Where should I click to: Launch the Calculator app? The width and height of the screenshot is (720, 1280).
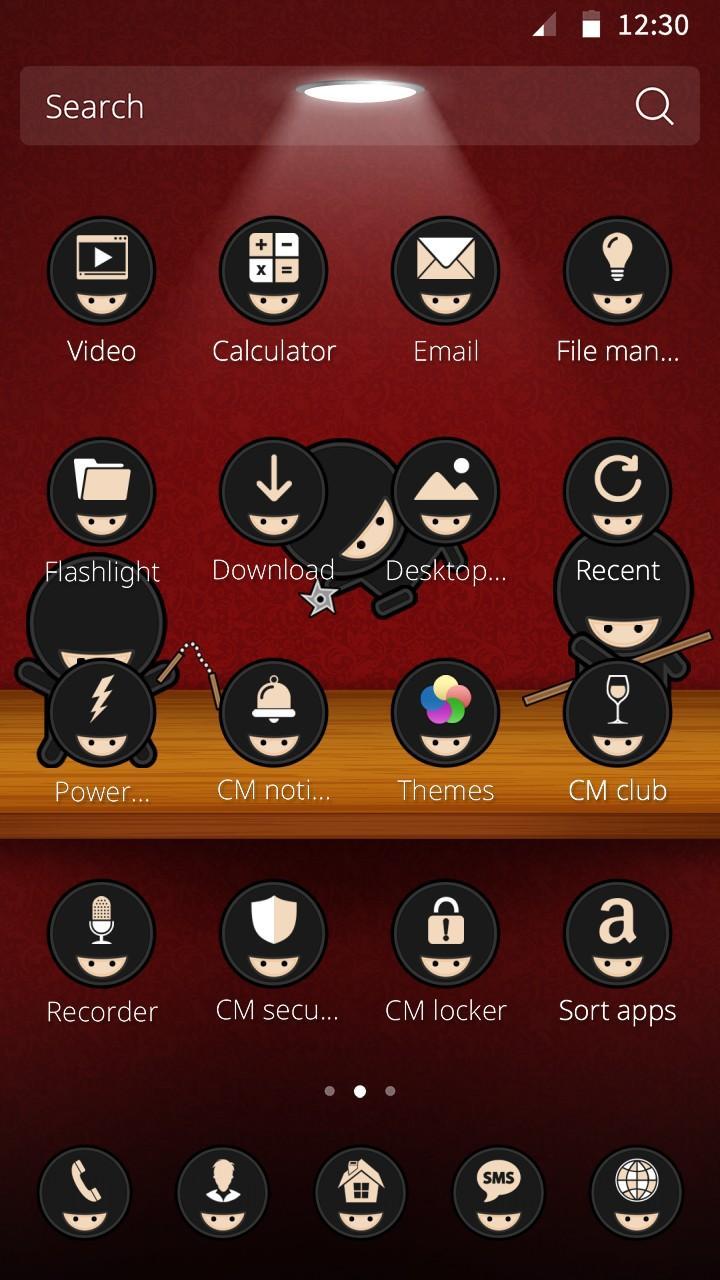coord(273,271)
